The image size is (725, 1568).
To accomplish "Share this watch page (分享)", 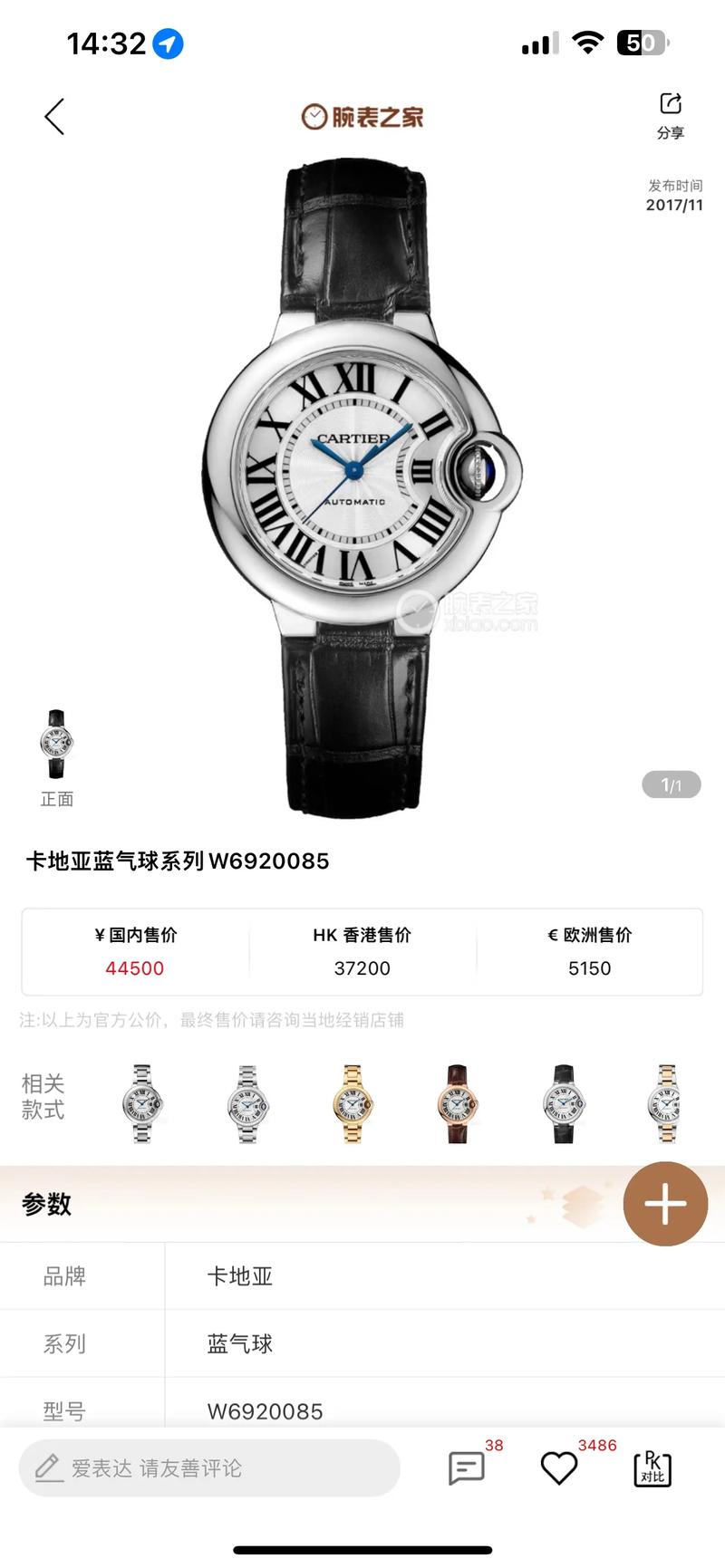I will (x=670, y=115).
